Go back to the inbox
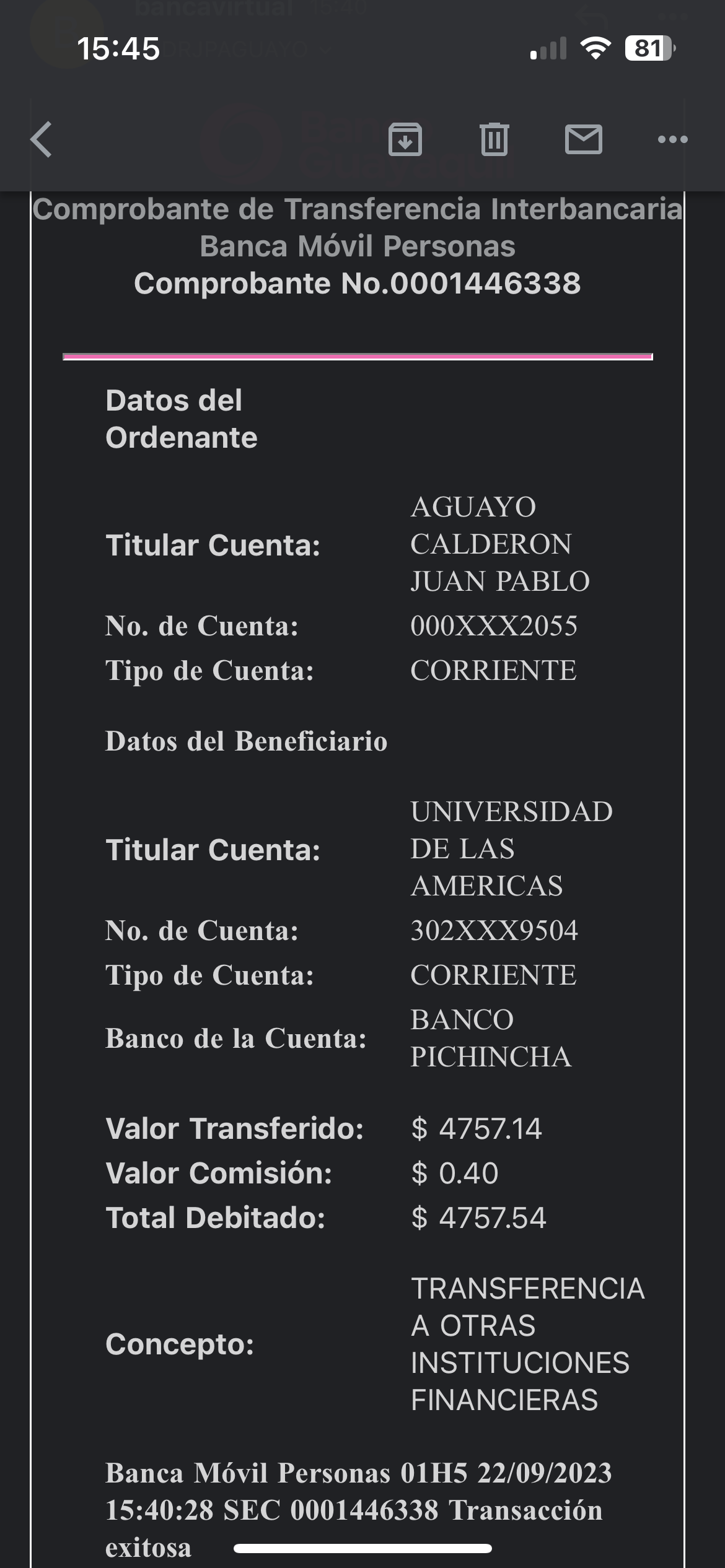The height and width of the screenshot is (1568, 725). 42,139
